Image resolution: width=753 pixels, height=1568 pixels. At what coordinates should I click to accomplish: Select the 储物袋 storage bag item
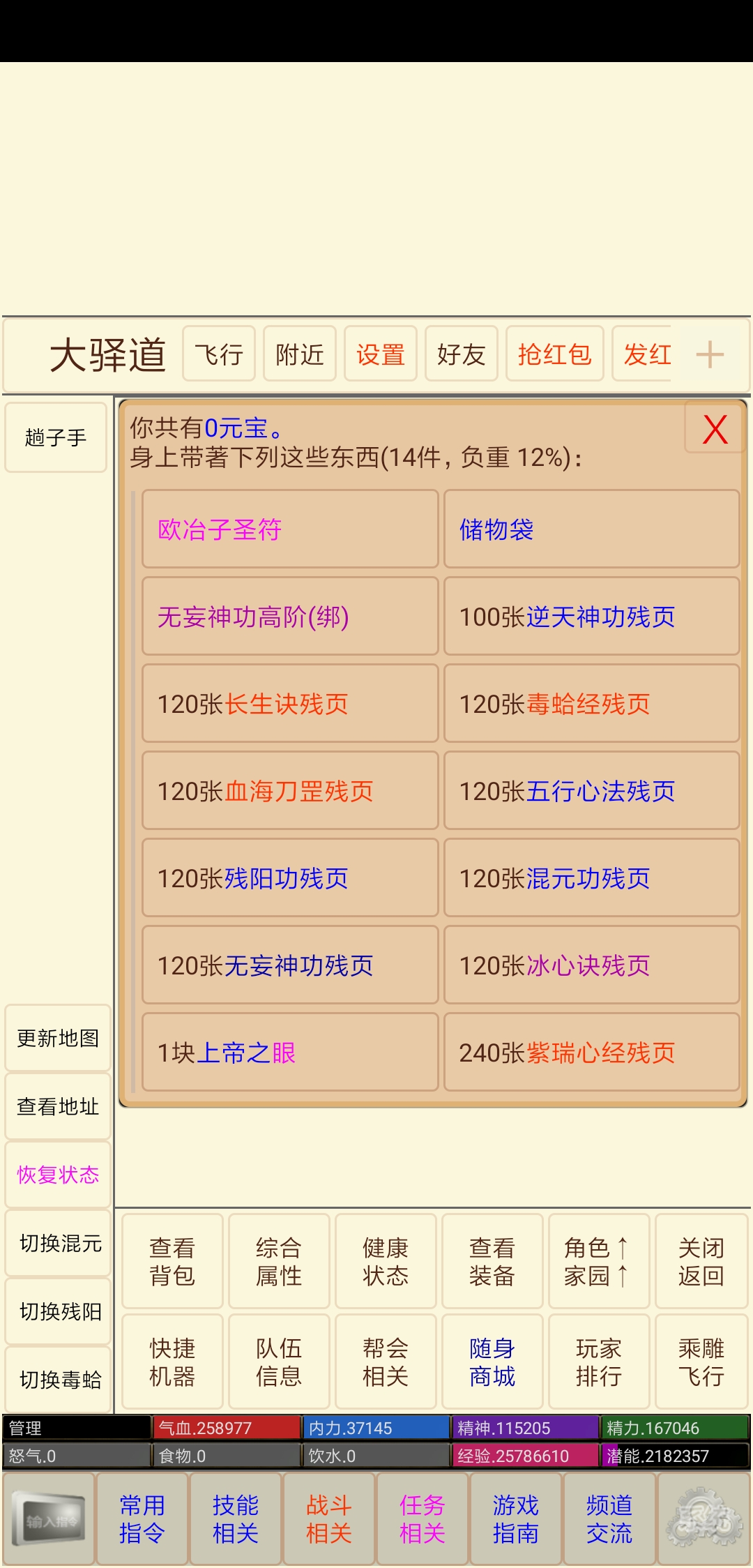(591, 529)
